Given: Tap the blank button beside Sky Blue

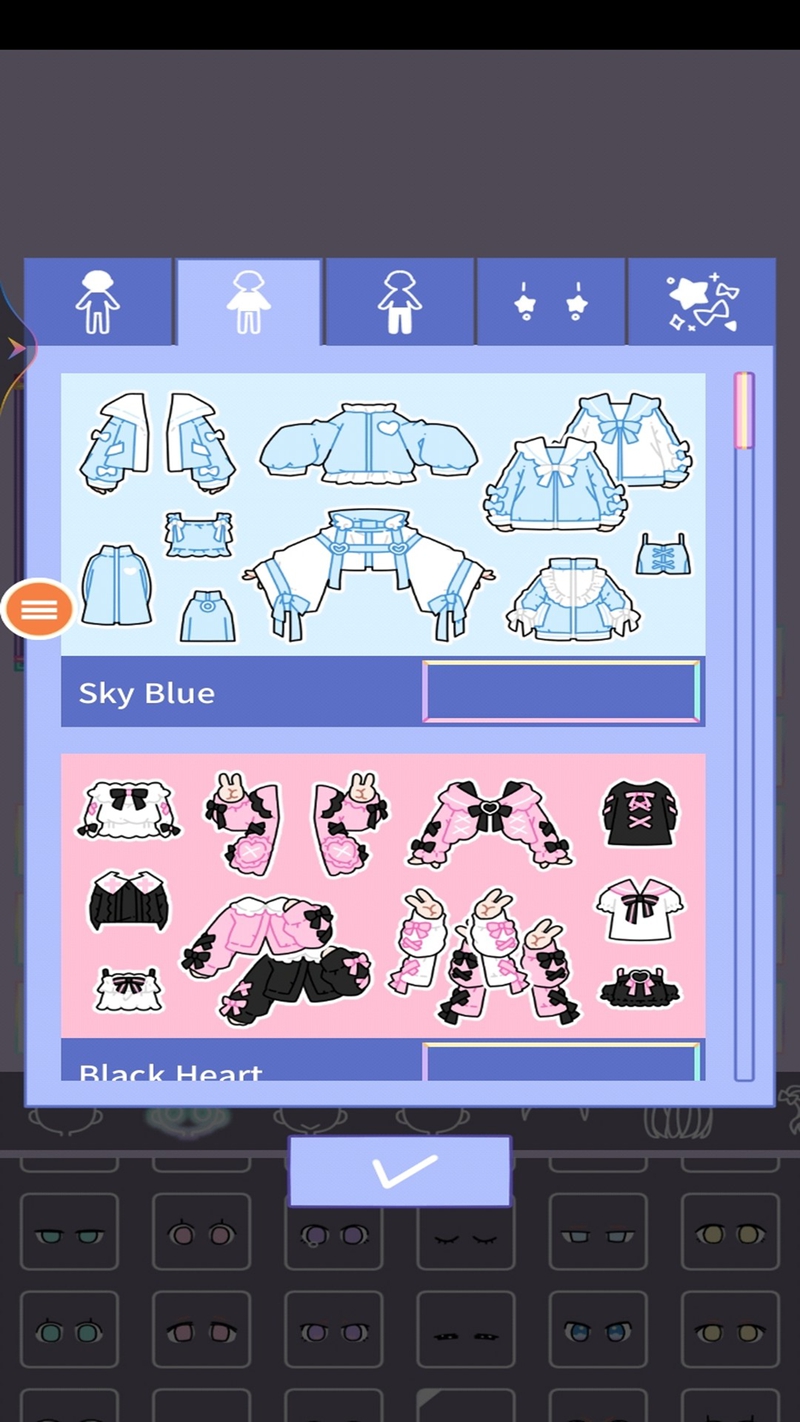Looking at the screenshot, I should (x=561, y=691).
